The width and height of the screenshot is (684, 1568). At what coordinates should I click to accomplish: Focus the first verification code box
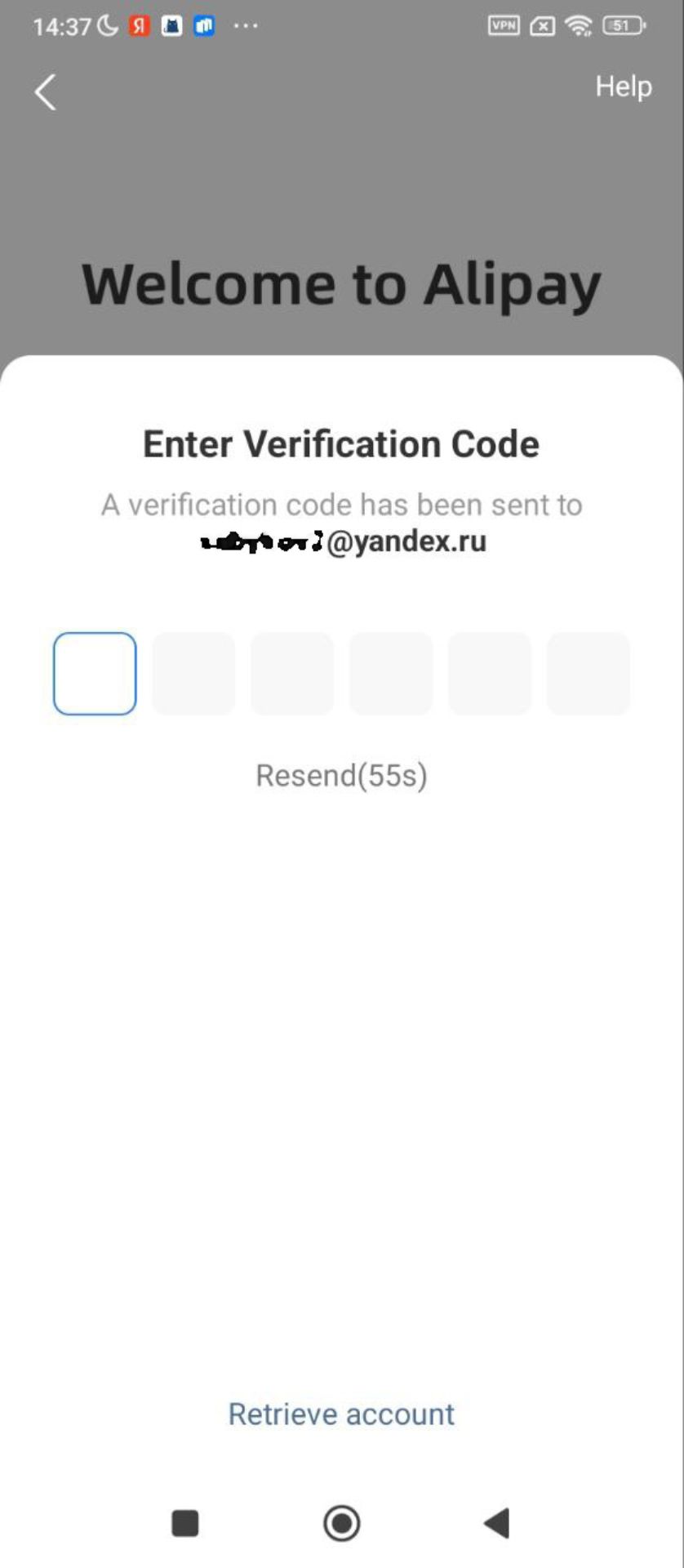point(95,674)
